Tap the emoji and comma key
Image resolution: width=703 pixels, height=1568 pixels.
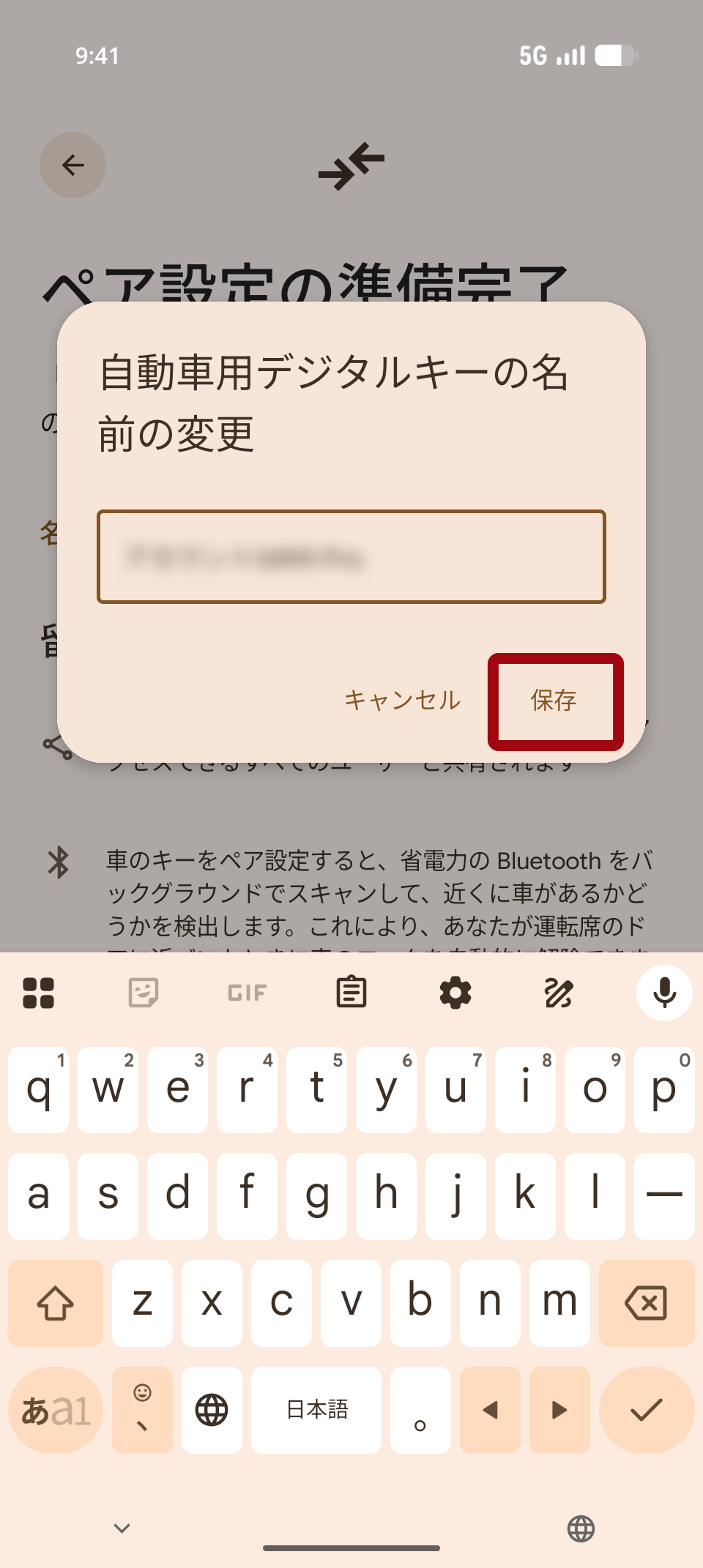[x=142, y=1410]
